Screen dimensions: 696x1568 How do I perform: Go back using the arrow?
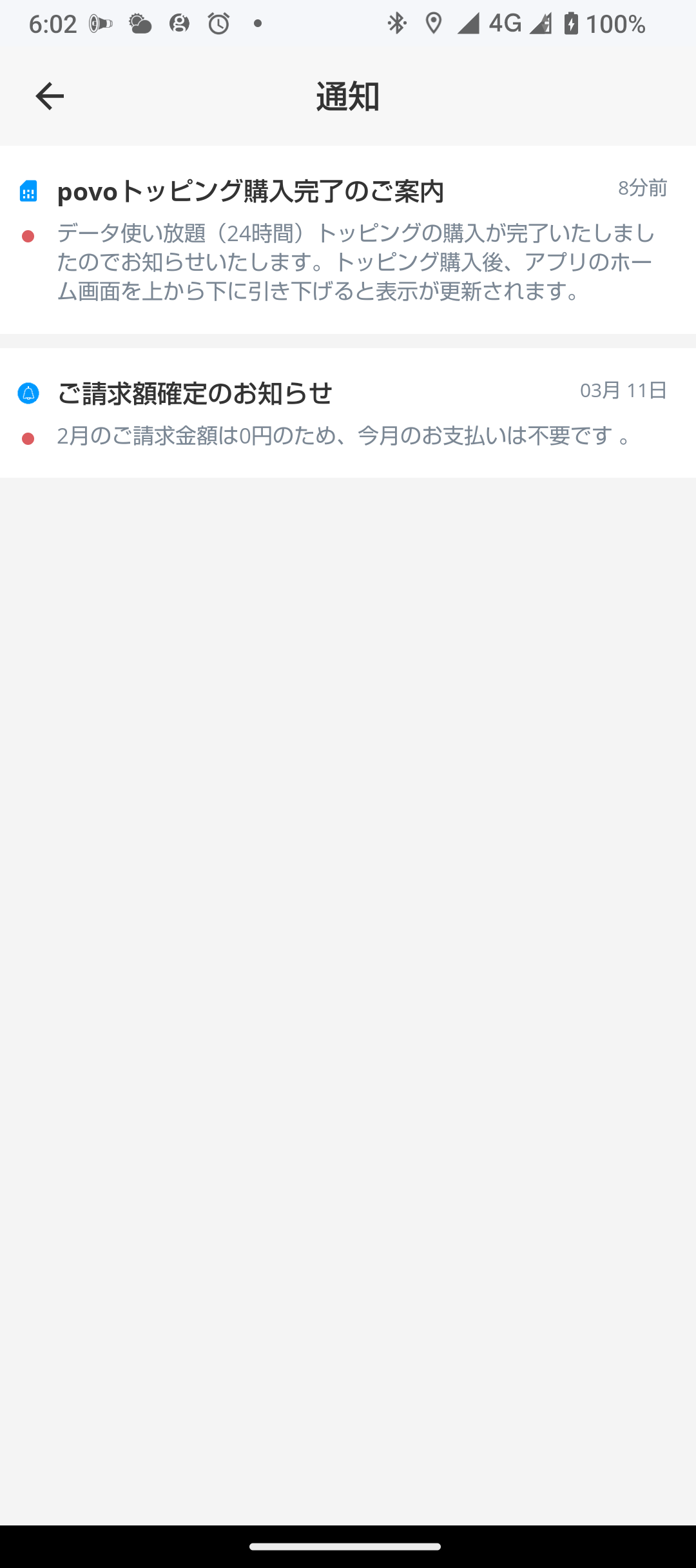click(x=50, y=97)
